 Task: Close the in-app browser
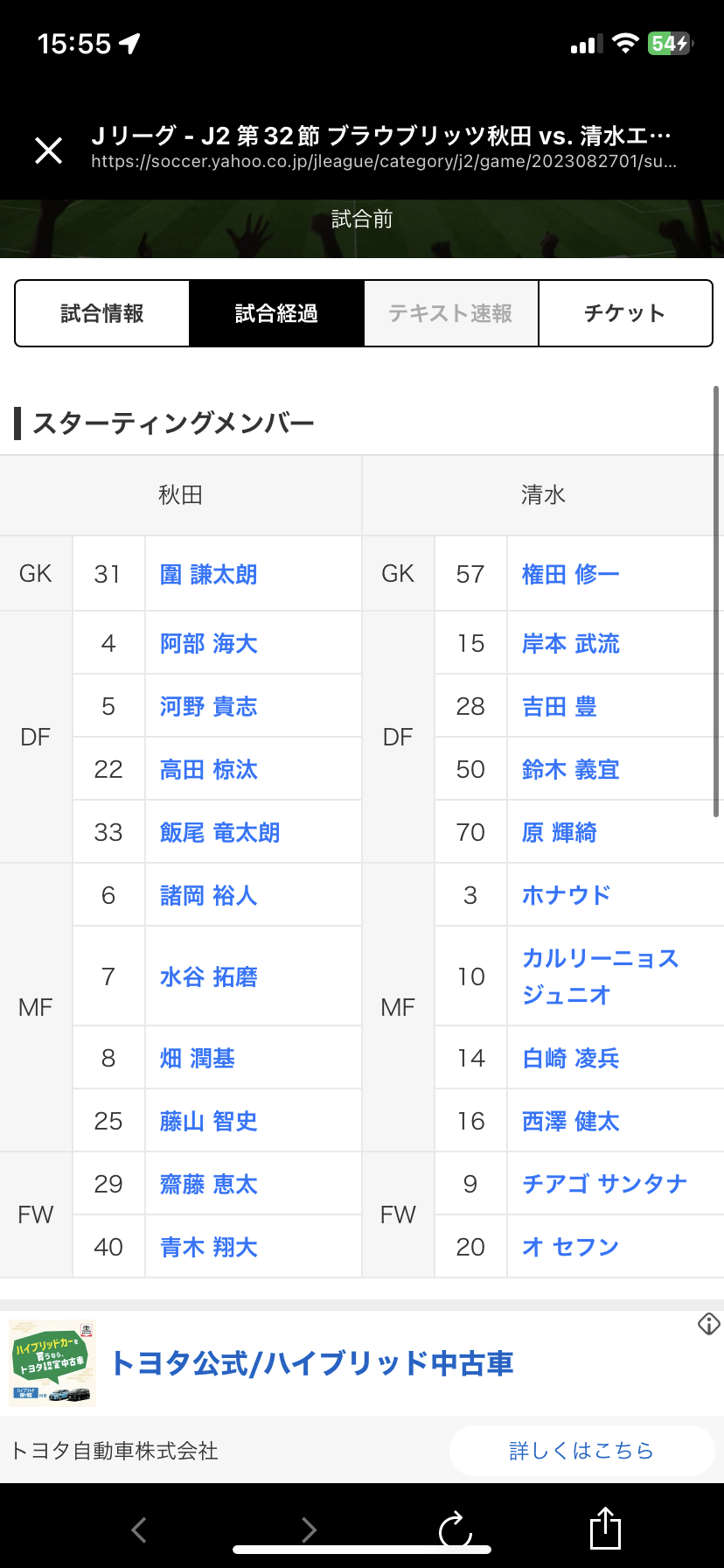coord(49,150)
